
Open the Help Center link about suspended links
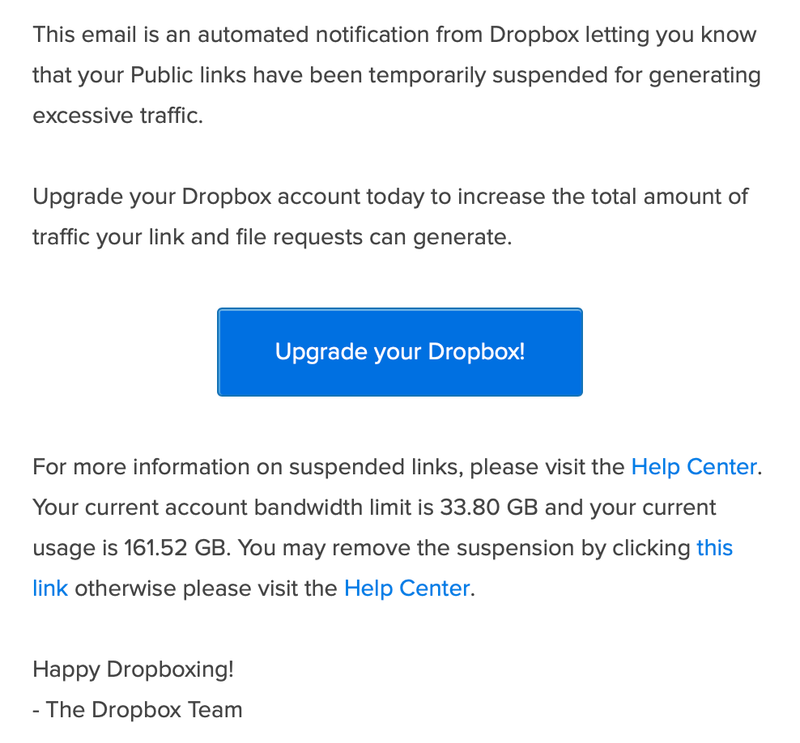tap(693, 467)
